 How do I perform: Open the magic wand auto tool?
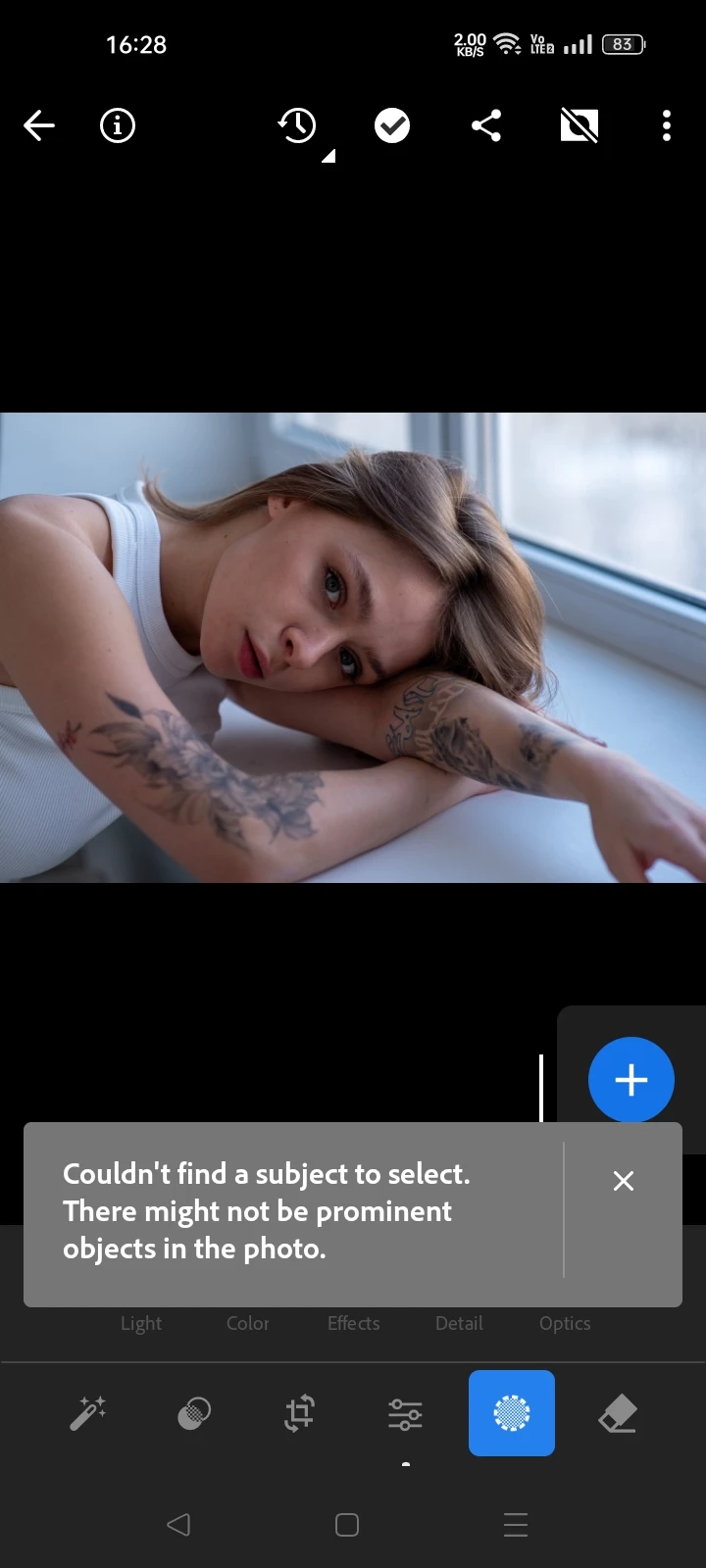click(88, 1413)
